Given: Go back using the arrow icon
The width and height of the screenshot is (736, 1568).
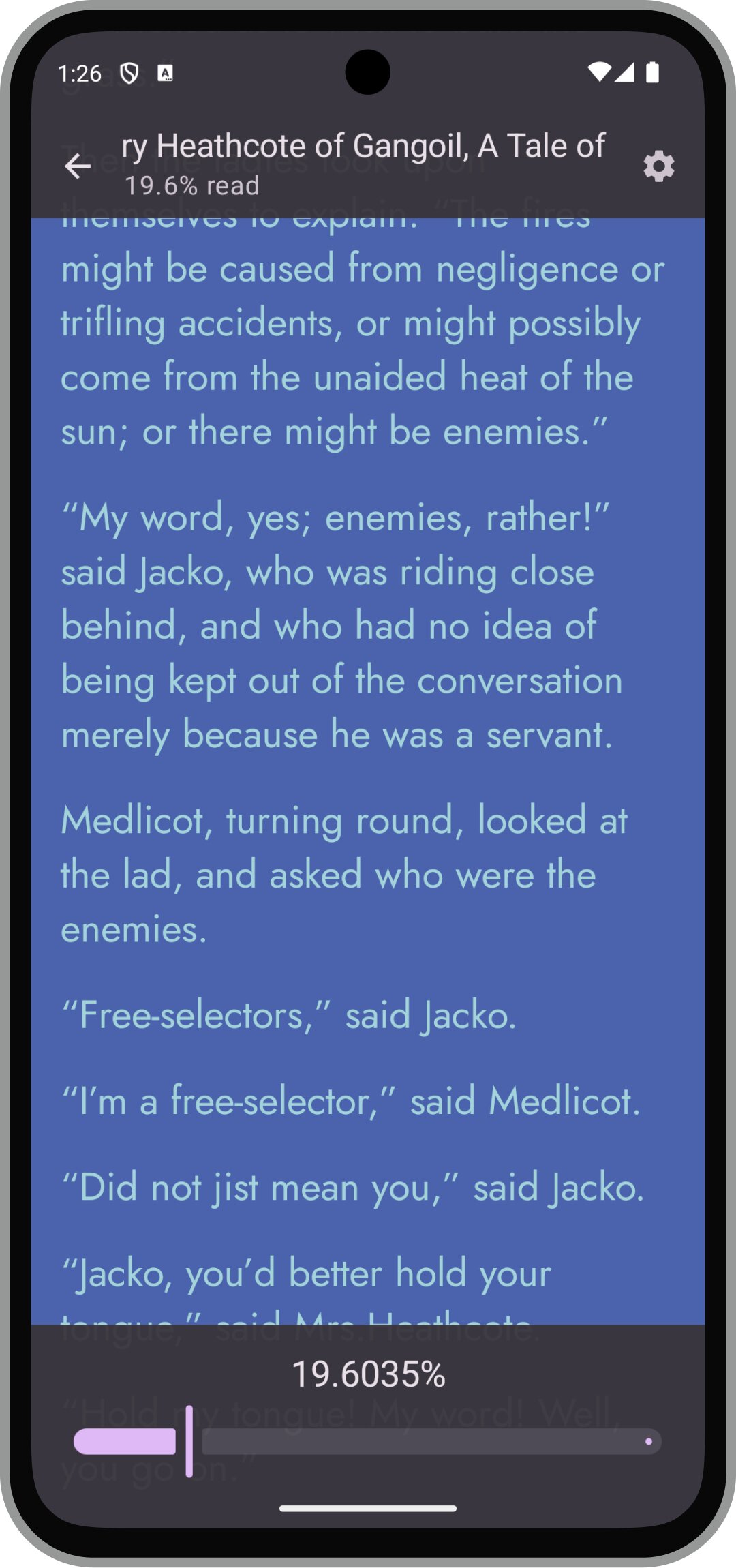Looking at the screenshot, I should (78, 166).
